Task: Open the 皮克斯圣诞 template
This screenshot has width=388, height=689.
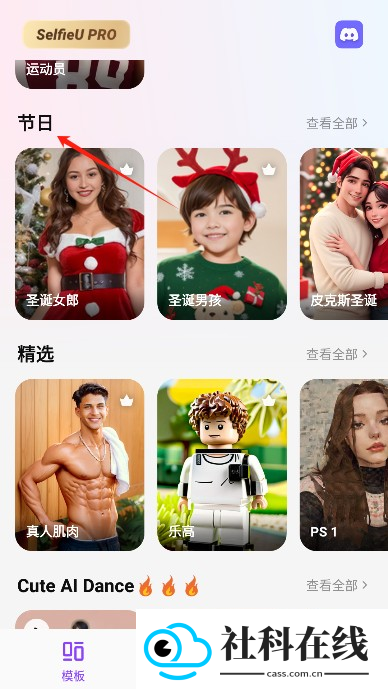Action: point(344,234)
